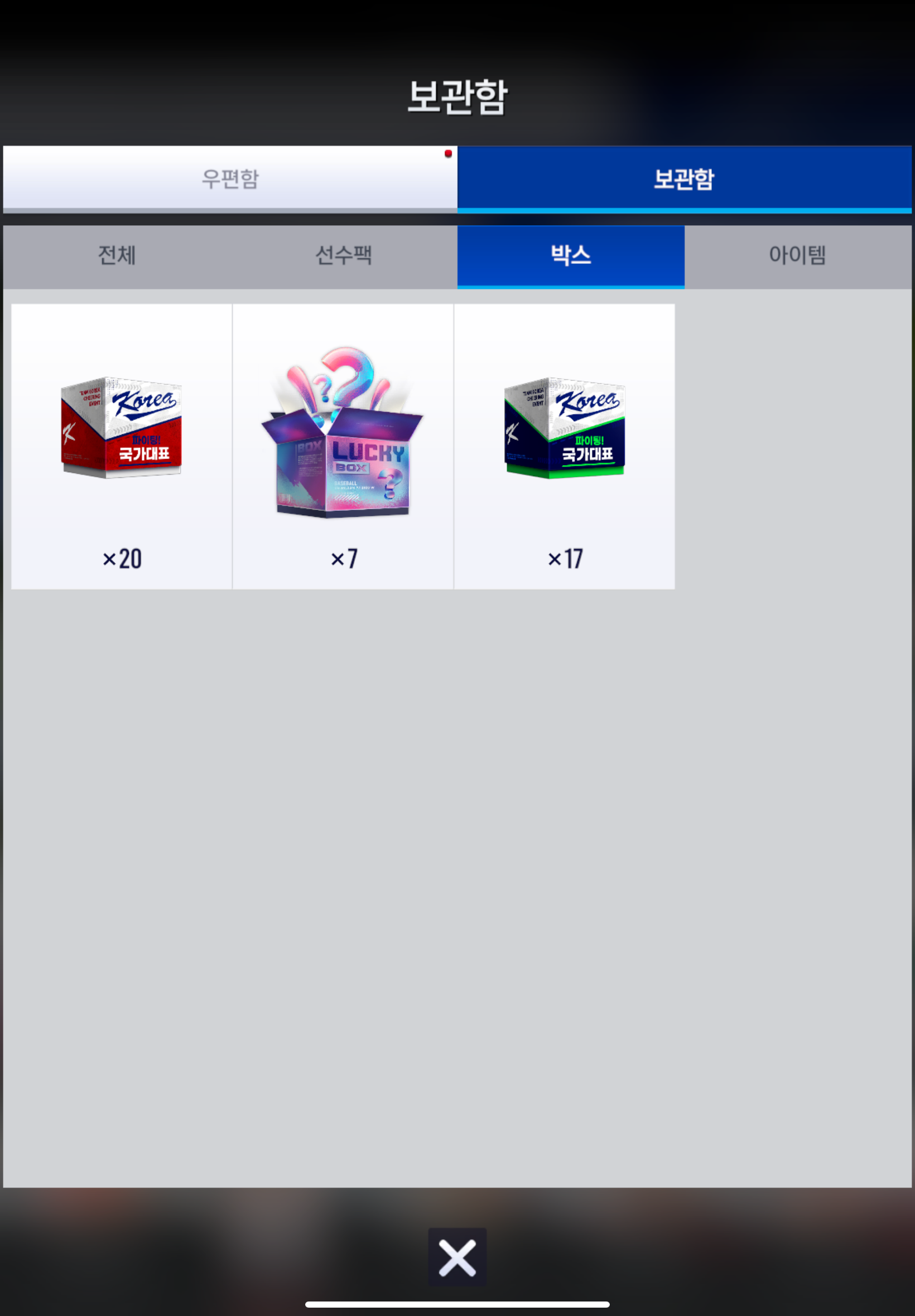The width and height of the screenshot is (915, 1316).
Task: Select the navy-green 국가대표 box ×17
Action: pyautogui.click(x=565, y=446)
